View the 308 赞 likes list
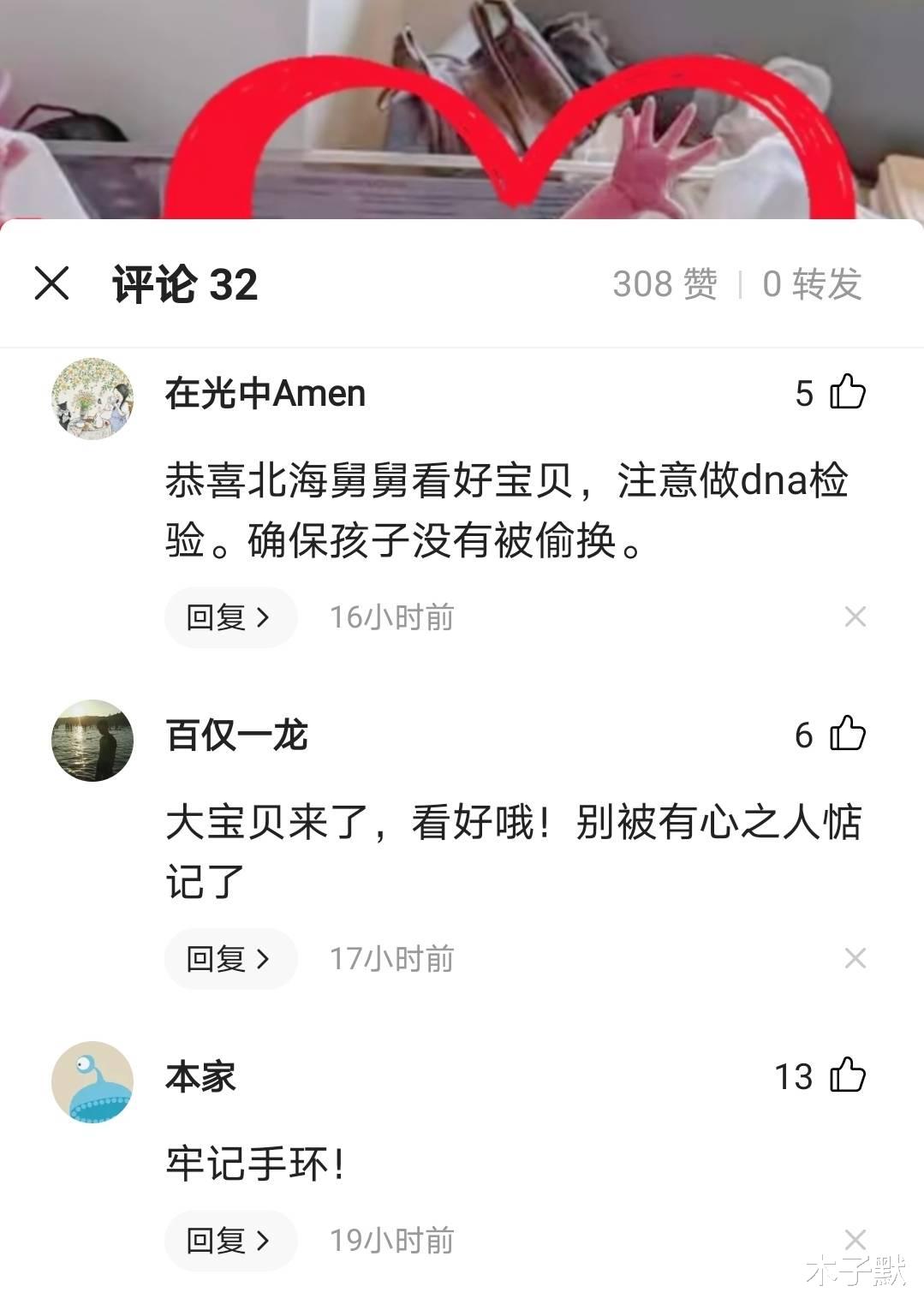The image size is (924, 1310). pos(665,284)
